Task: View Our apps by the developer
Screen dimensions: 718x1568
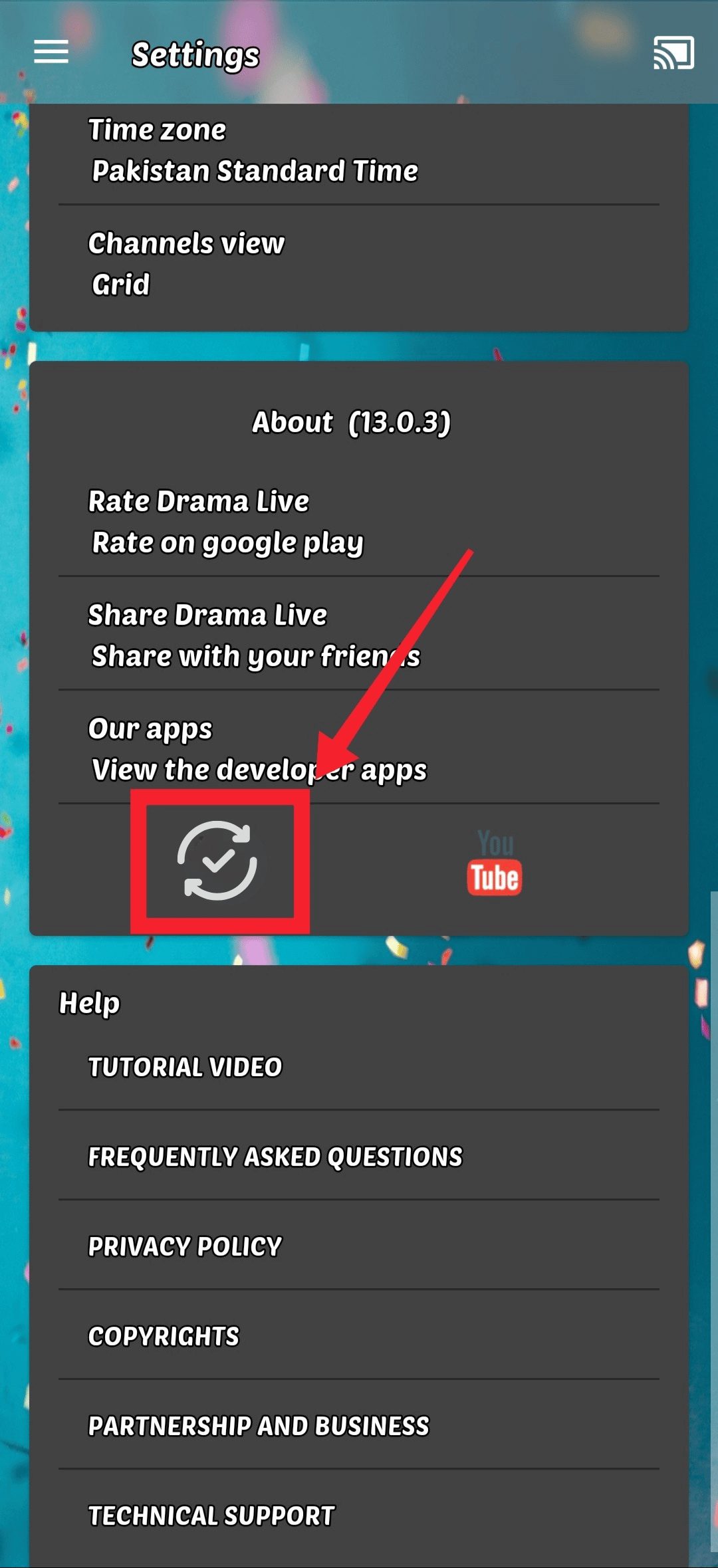Action: pyautogui.click(x=359, y=749)
